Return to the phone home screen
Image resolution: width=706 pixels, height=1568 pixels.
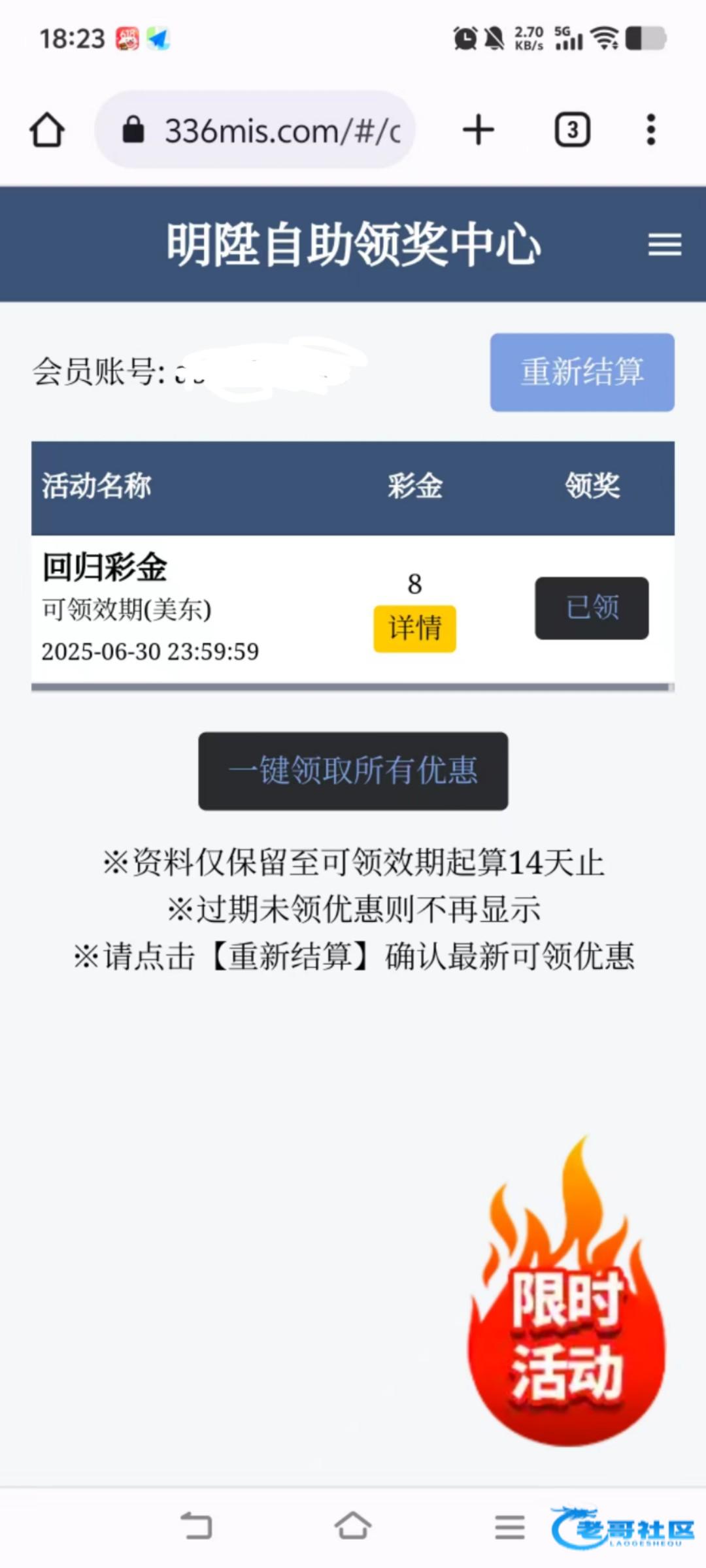click(x=353, y=1526)
